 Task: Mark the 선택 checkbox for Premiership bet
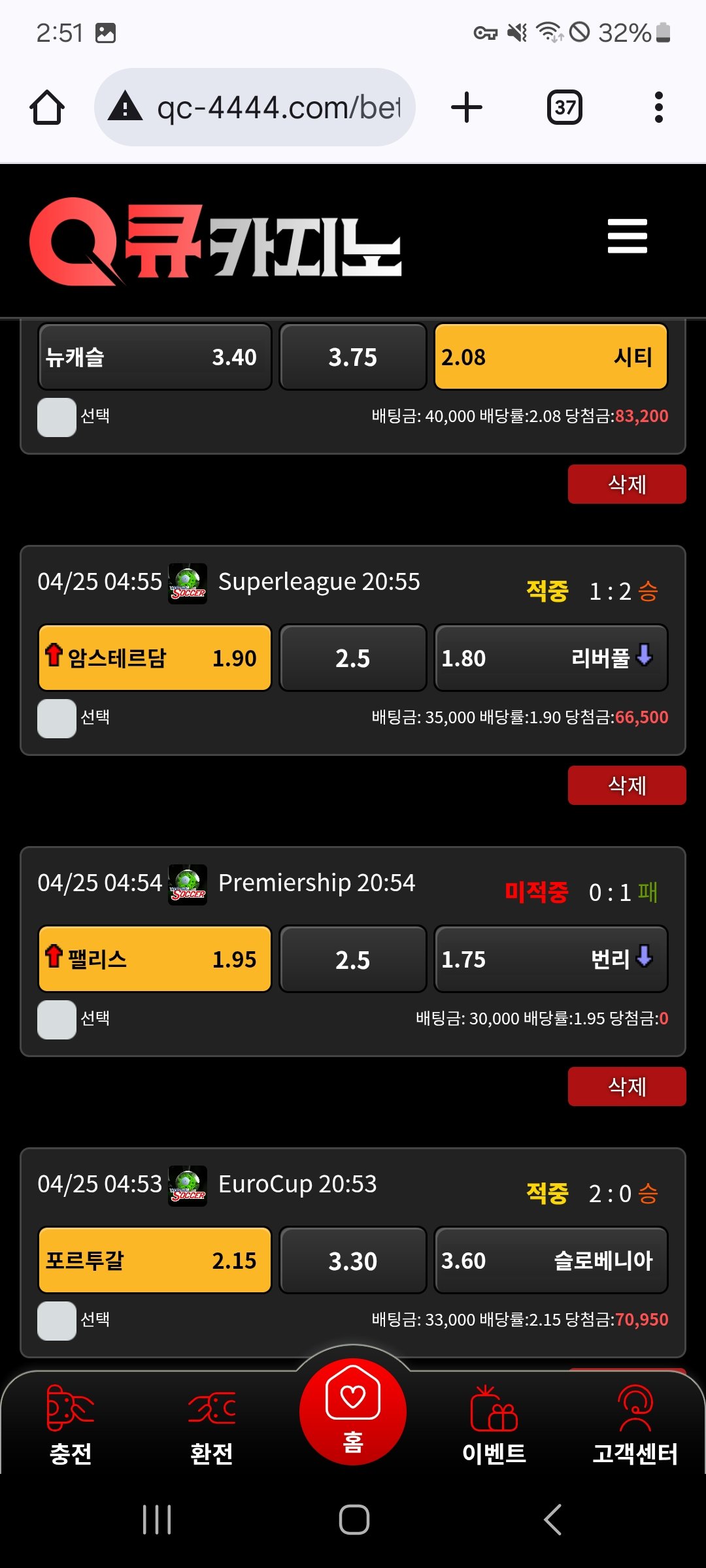click(57, 1019)
